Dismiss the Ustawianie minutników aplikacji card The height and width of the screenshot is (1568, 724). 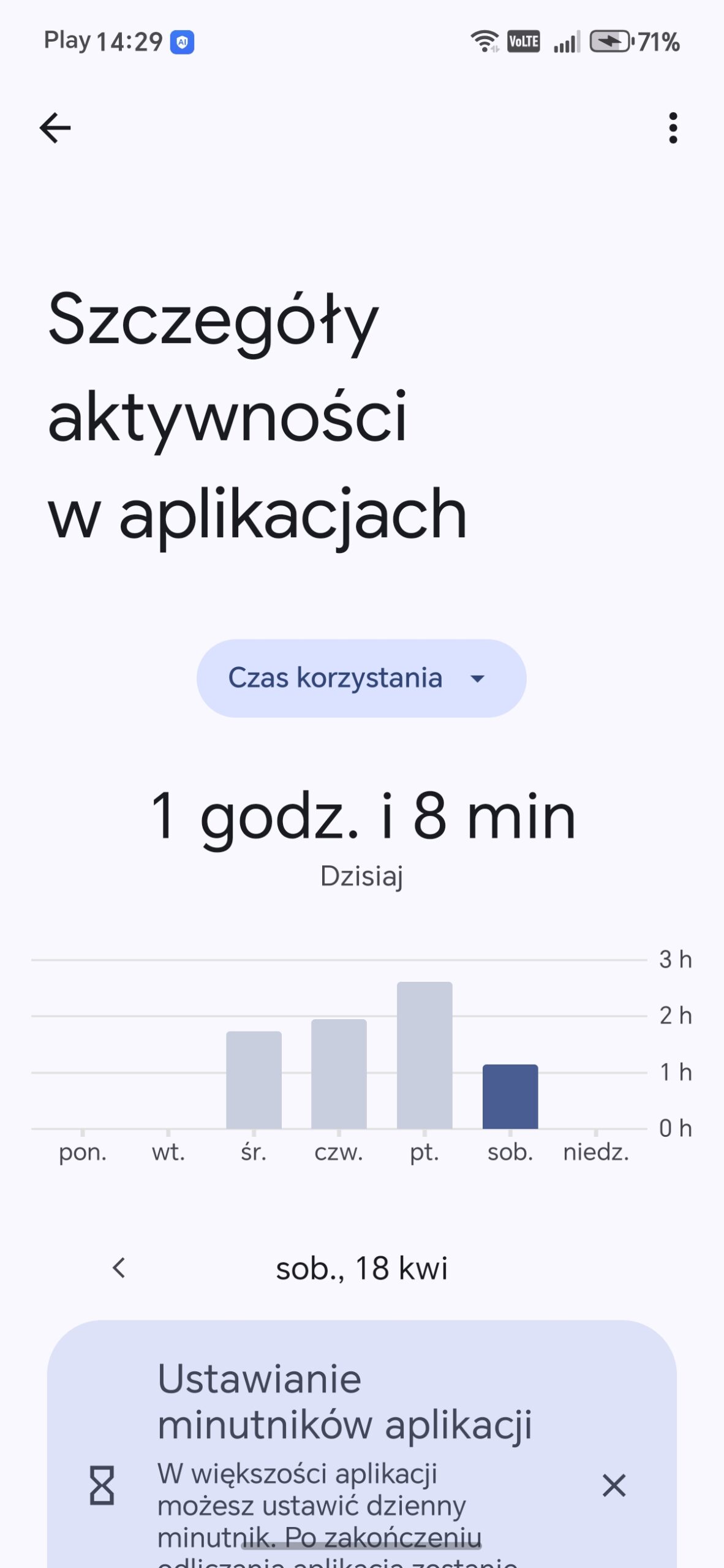point(614,1485)
